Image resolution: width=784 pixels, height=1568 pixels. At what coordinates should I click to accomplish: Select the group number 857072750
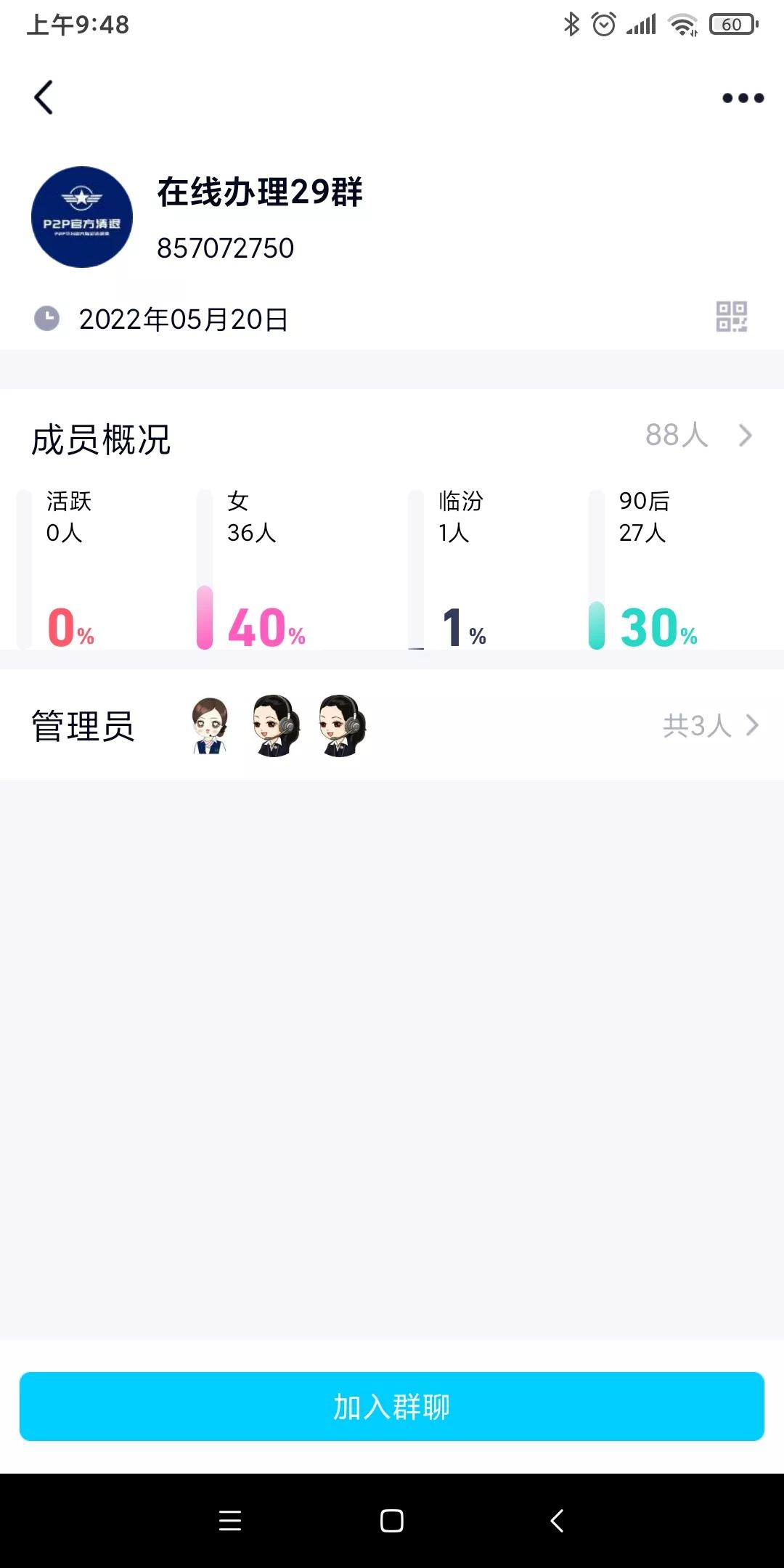(225, 248)
